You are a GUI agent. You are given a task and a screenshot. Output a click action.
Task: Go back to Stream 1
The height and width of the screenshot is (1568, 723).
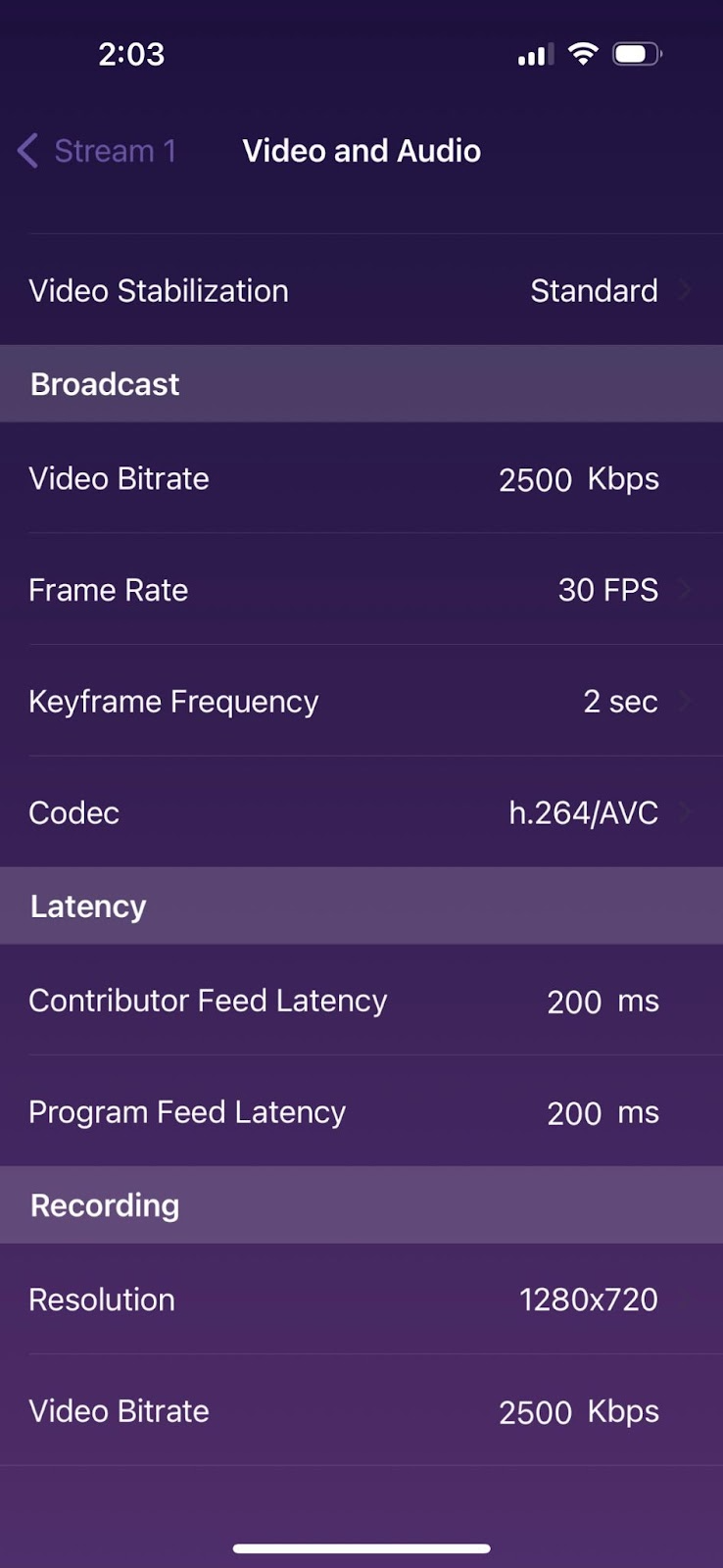point(97,151)
